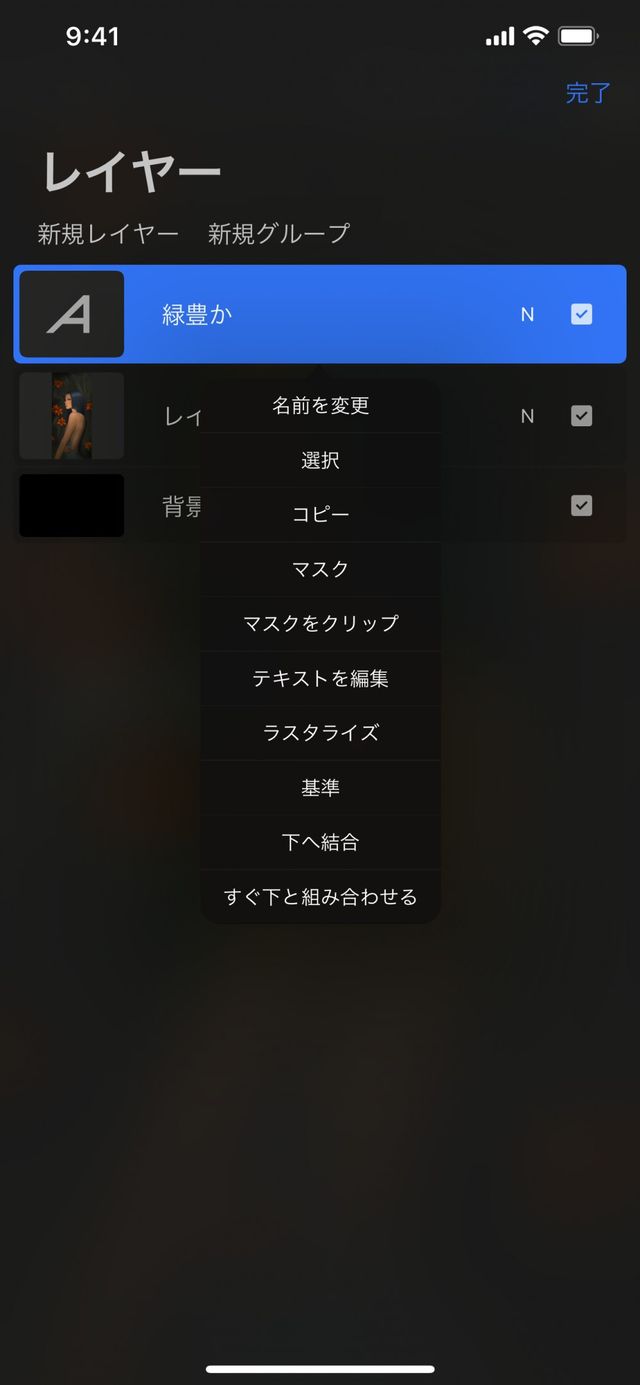This screenshot has height=1385, width=640.
Task: Apply マスク to the layer
Action: (320, 569)
